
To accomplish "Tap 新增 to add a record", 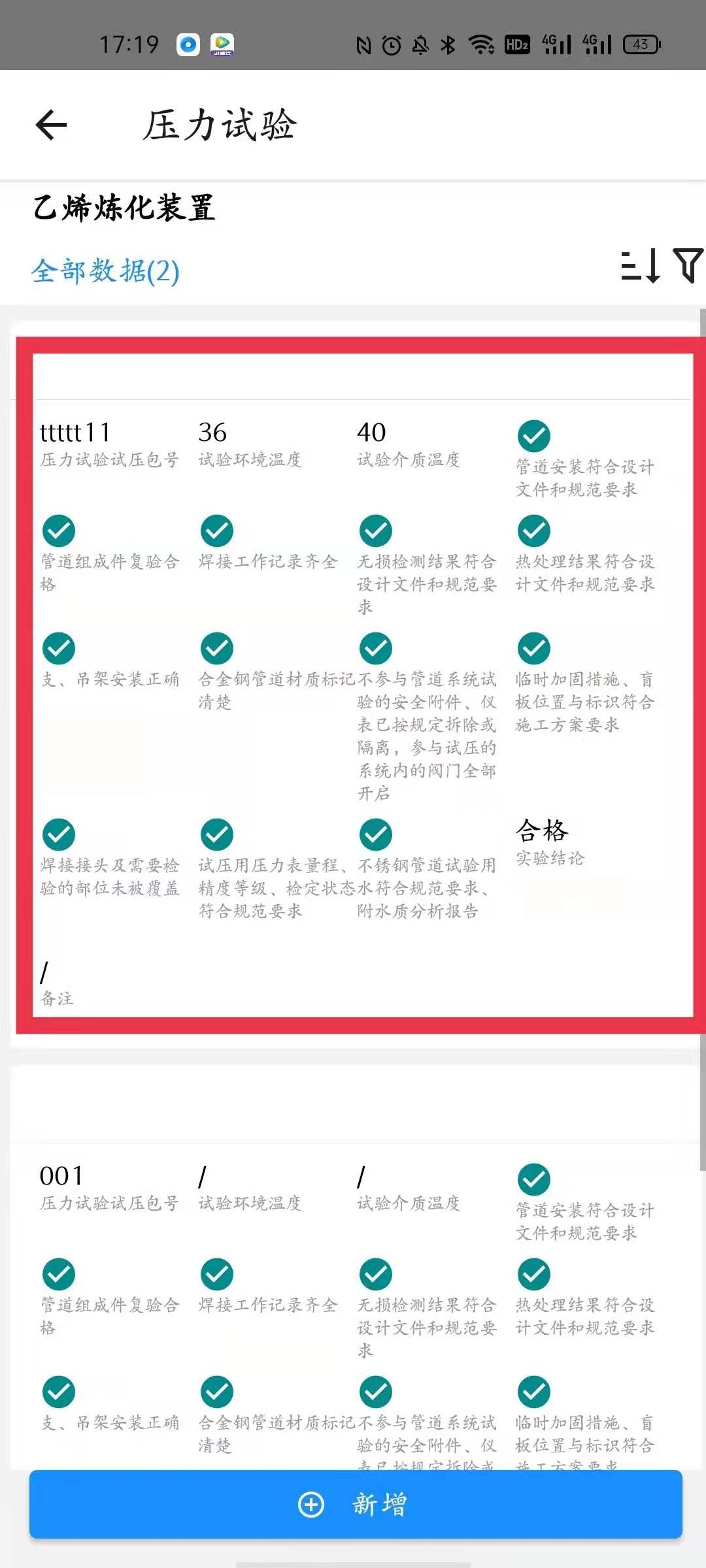I will click(356, 1504).
